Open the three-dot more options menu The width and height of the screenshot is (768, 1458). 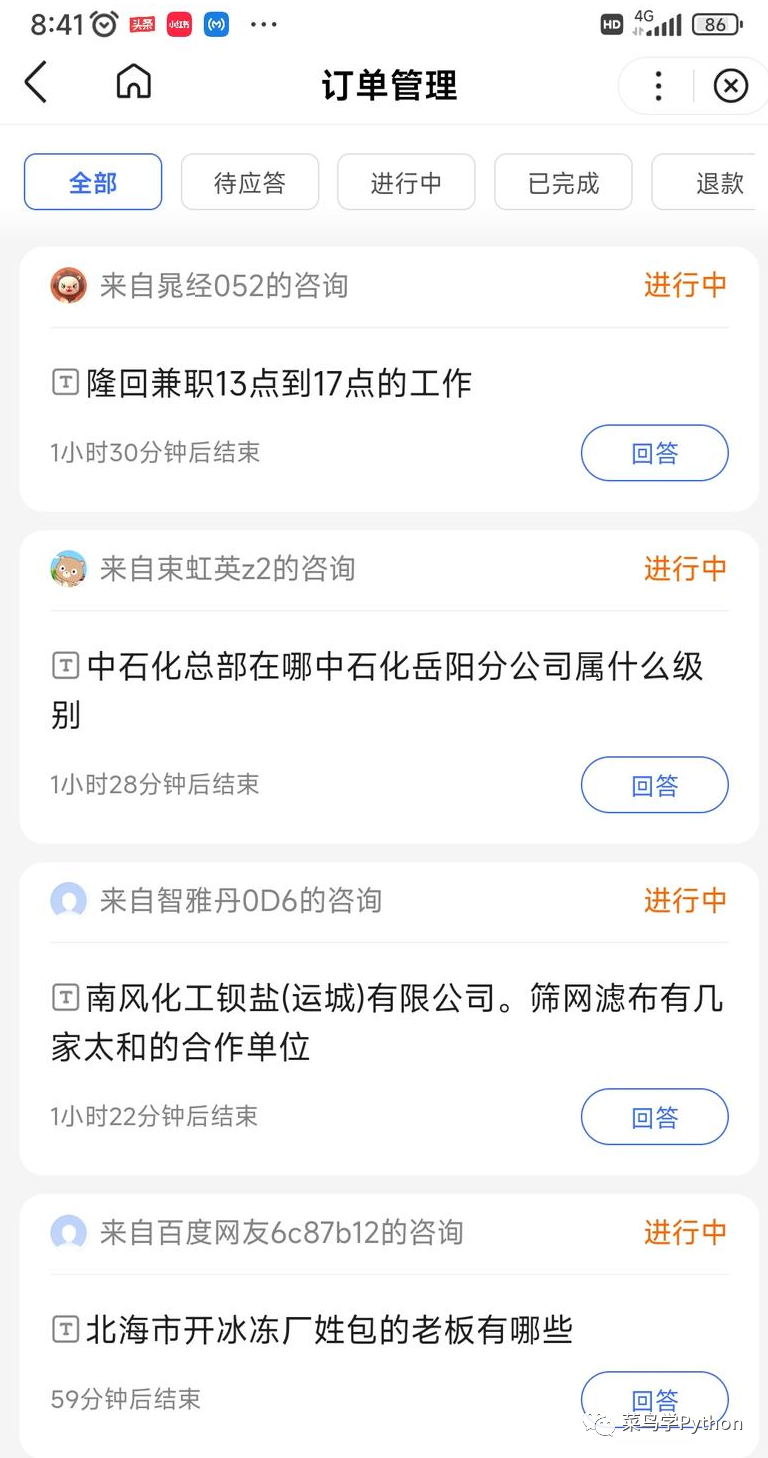(x=658, y=86)
